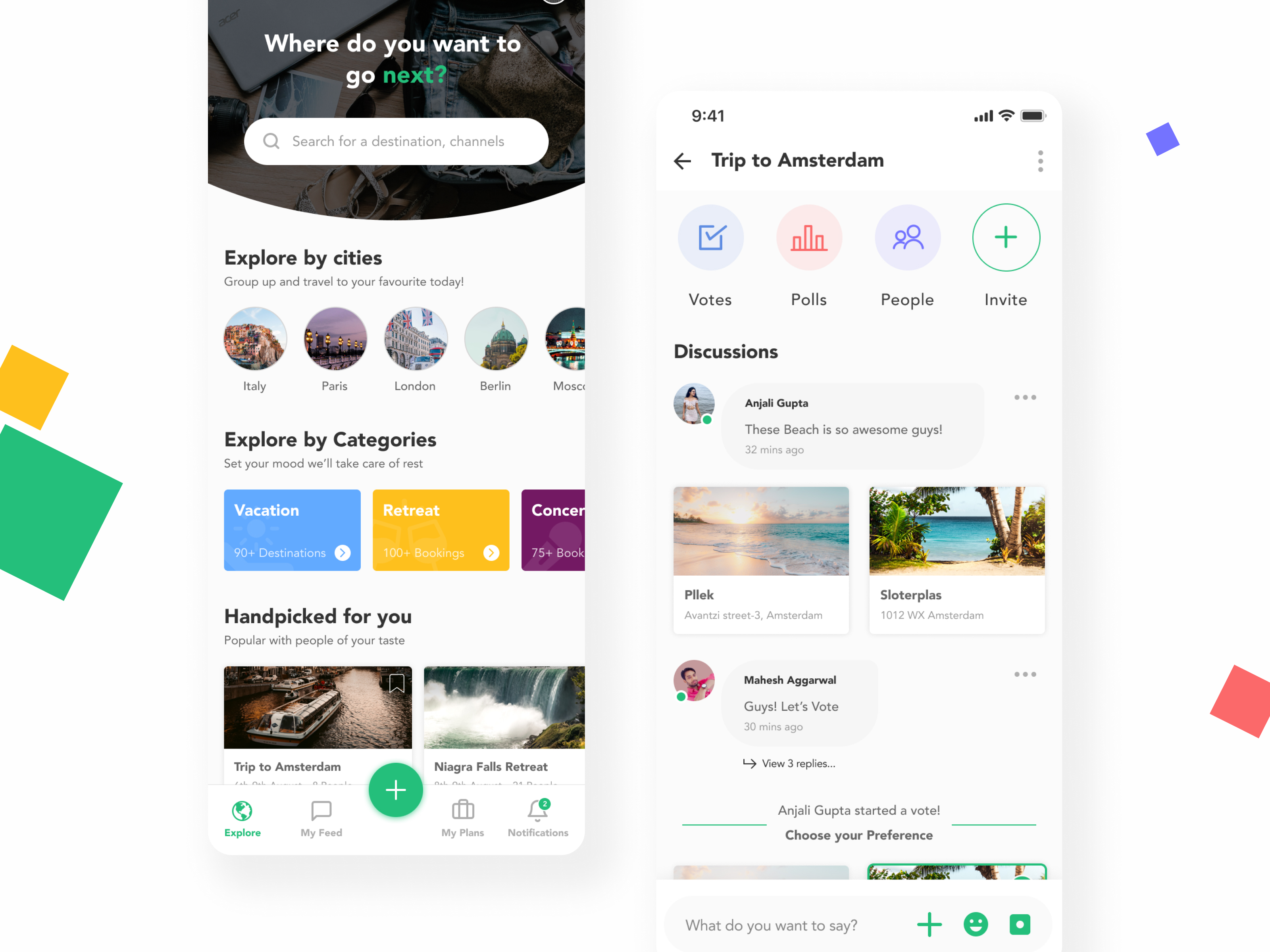
Task: Open the emoji picker in message bar
Action: click(x=975, y=925)
